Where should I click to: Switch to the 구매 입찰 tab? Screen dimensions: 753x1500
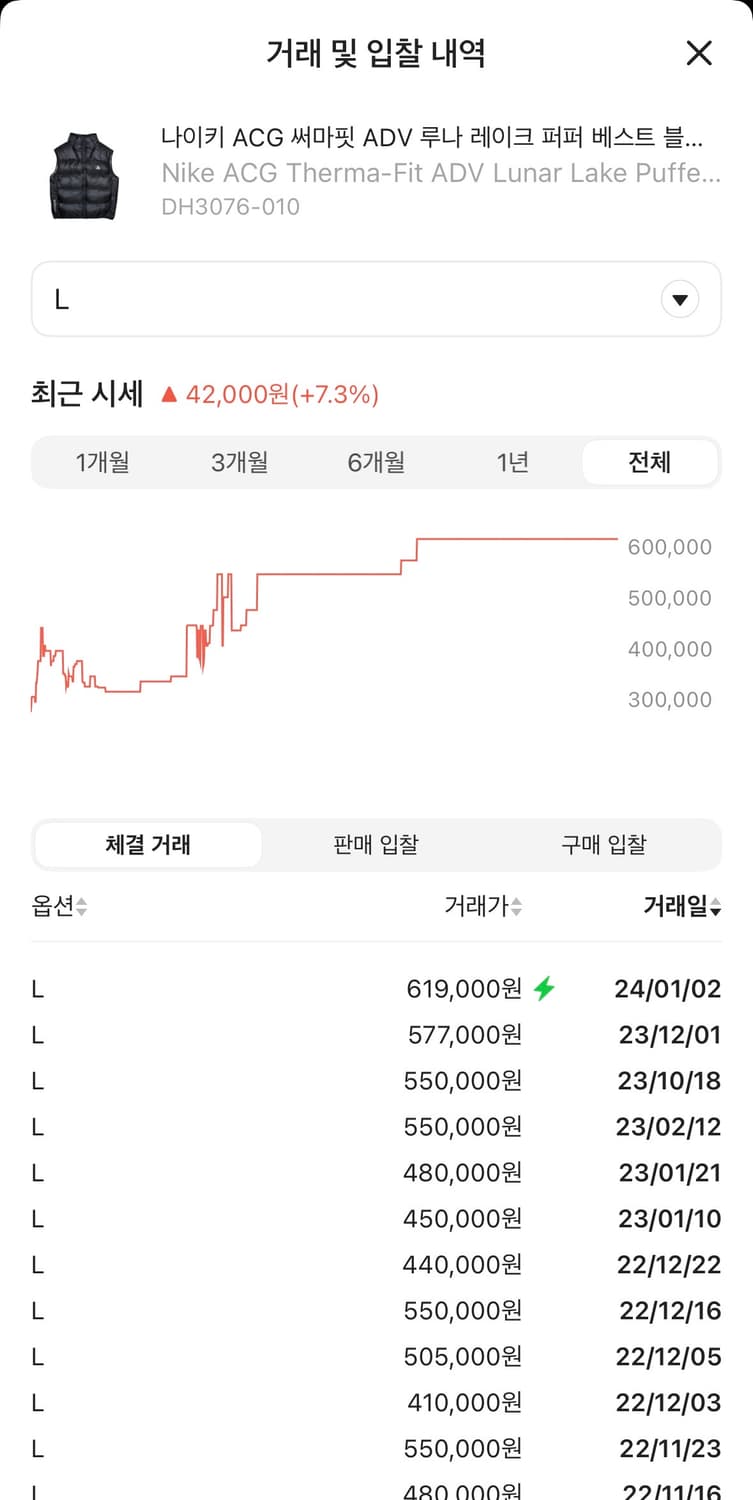click(605, 844)
